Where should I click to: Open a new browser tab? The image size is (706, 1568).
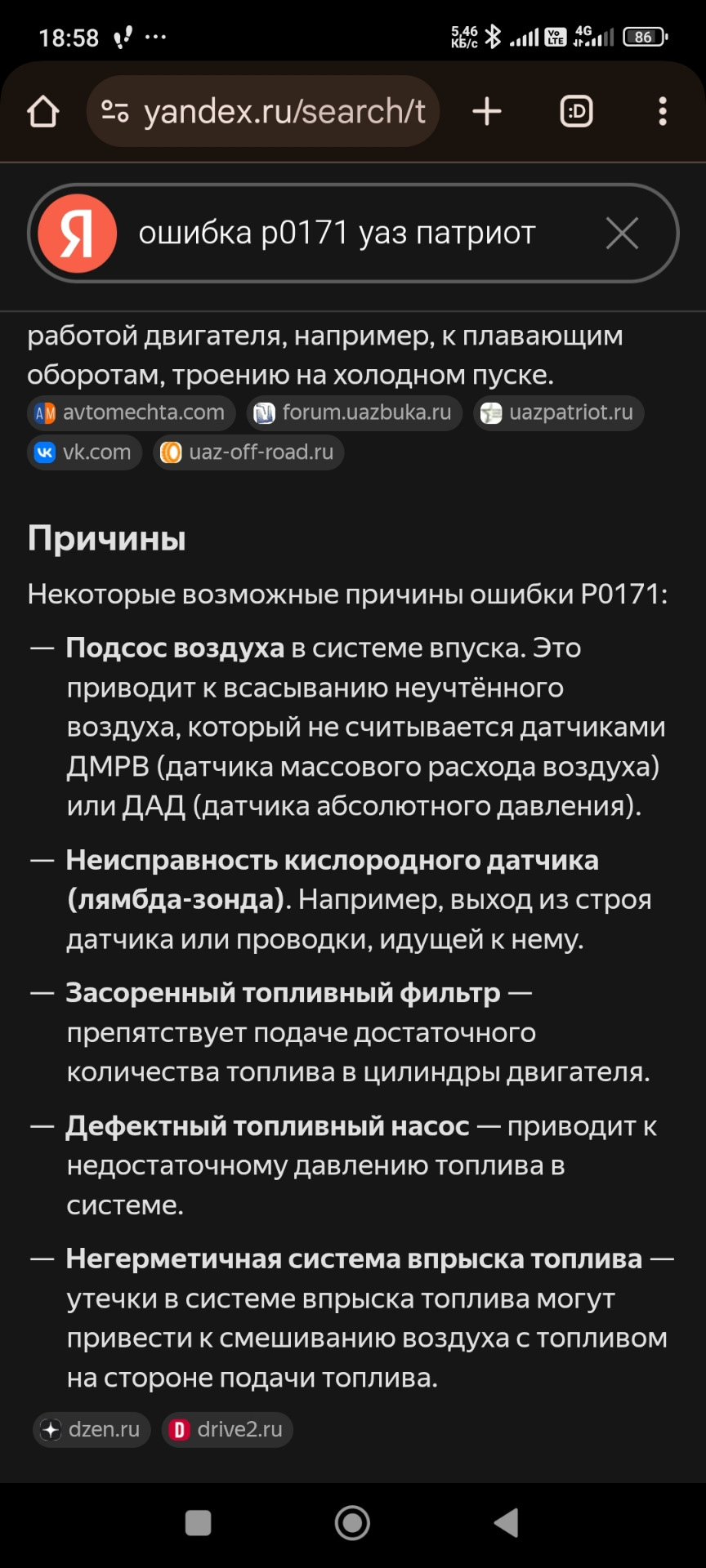(487, 112)
